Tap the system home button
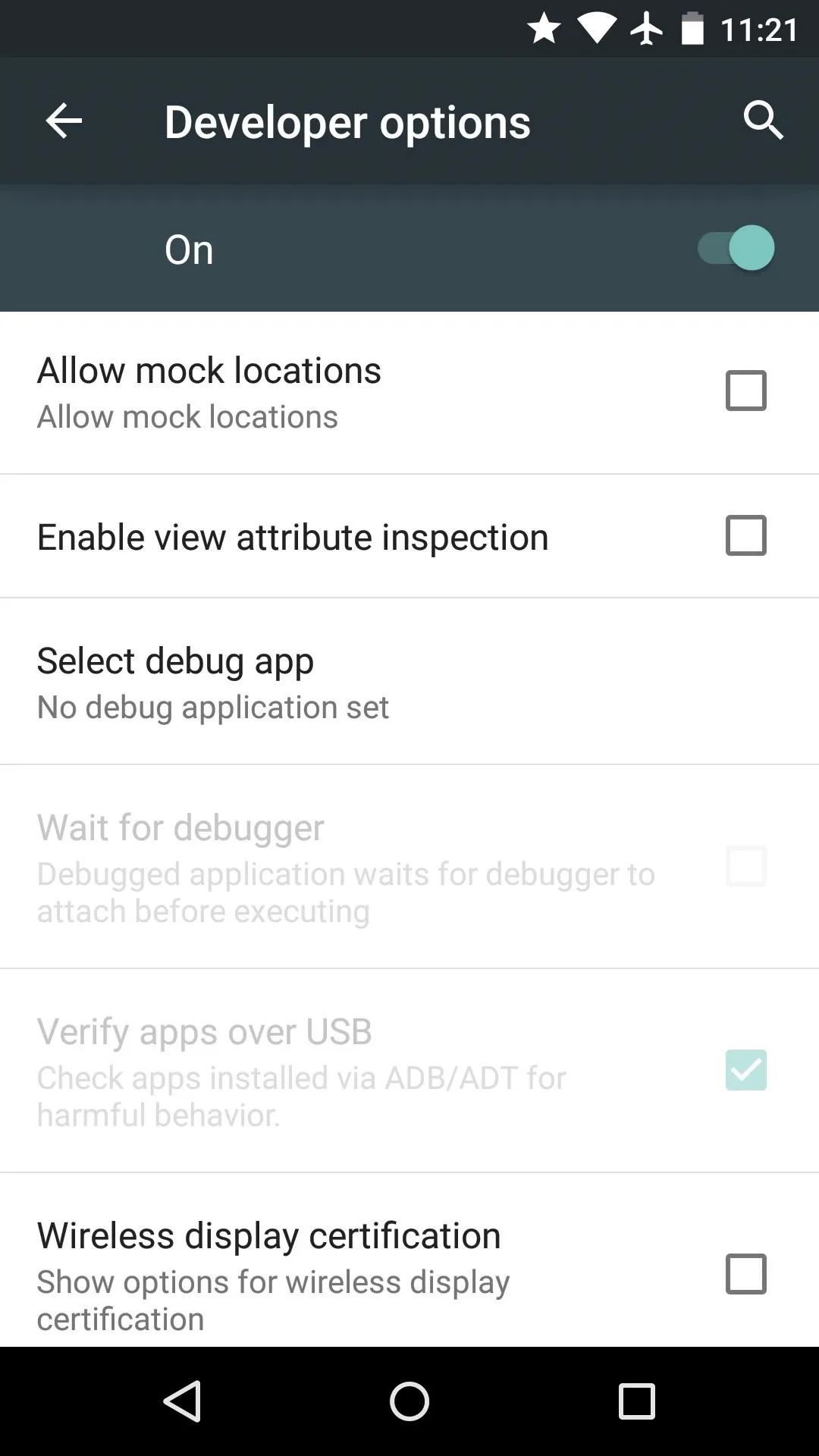The width and height of the screenshot is (819, 1456). [409, 1401]
